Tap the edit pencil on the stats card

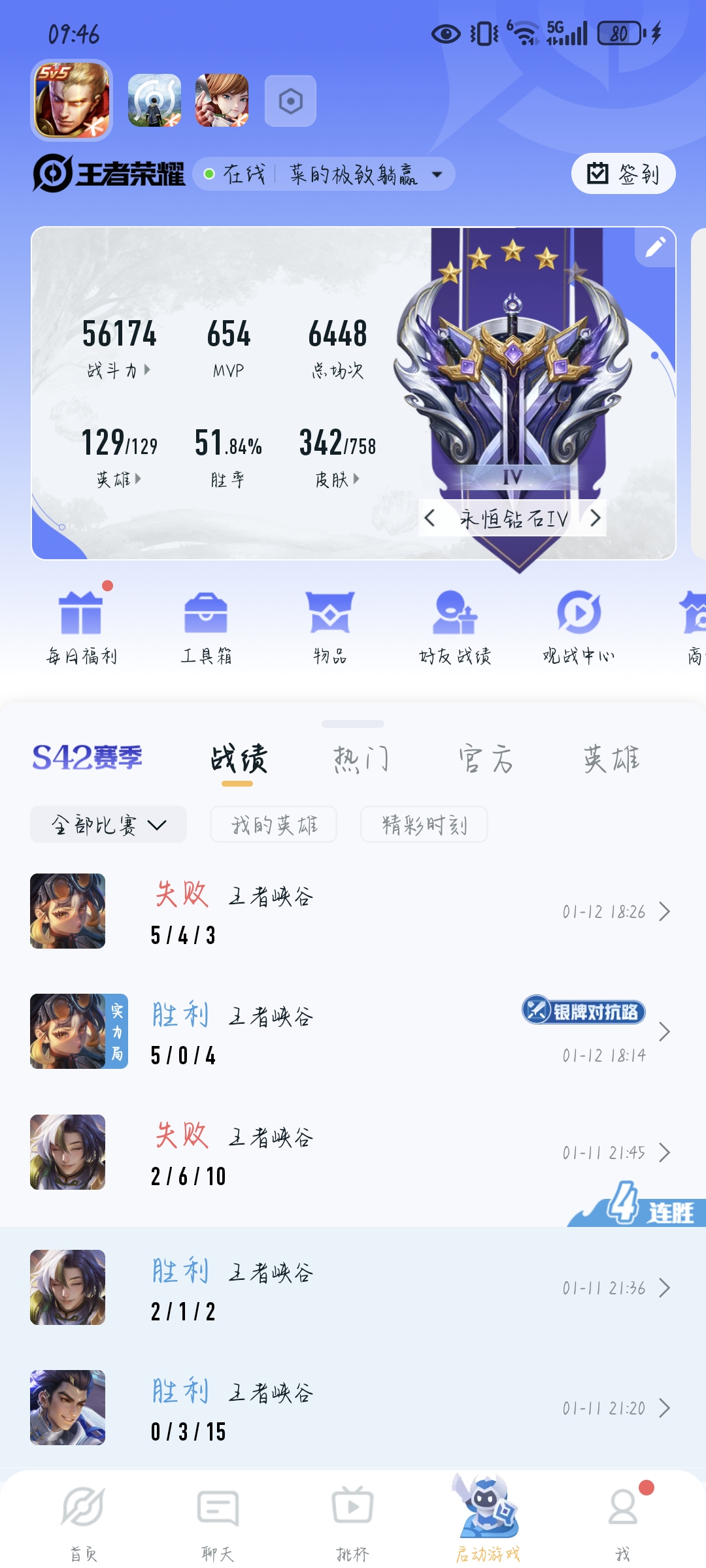click(655, 248)
